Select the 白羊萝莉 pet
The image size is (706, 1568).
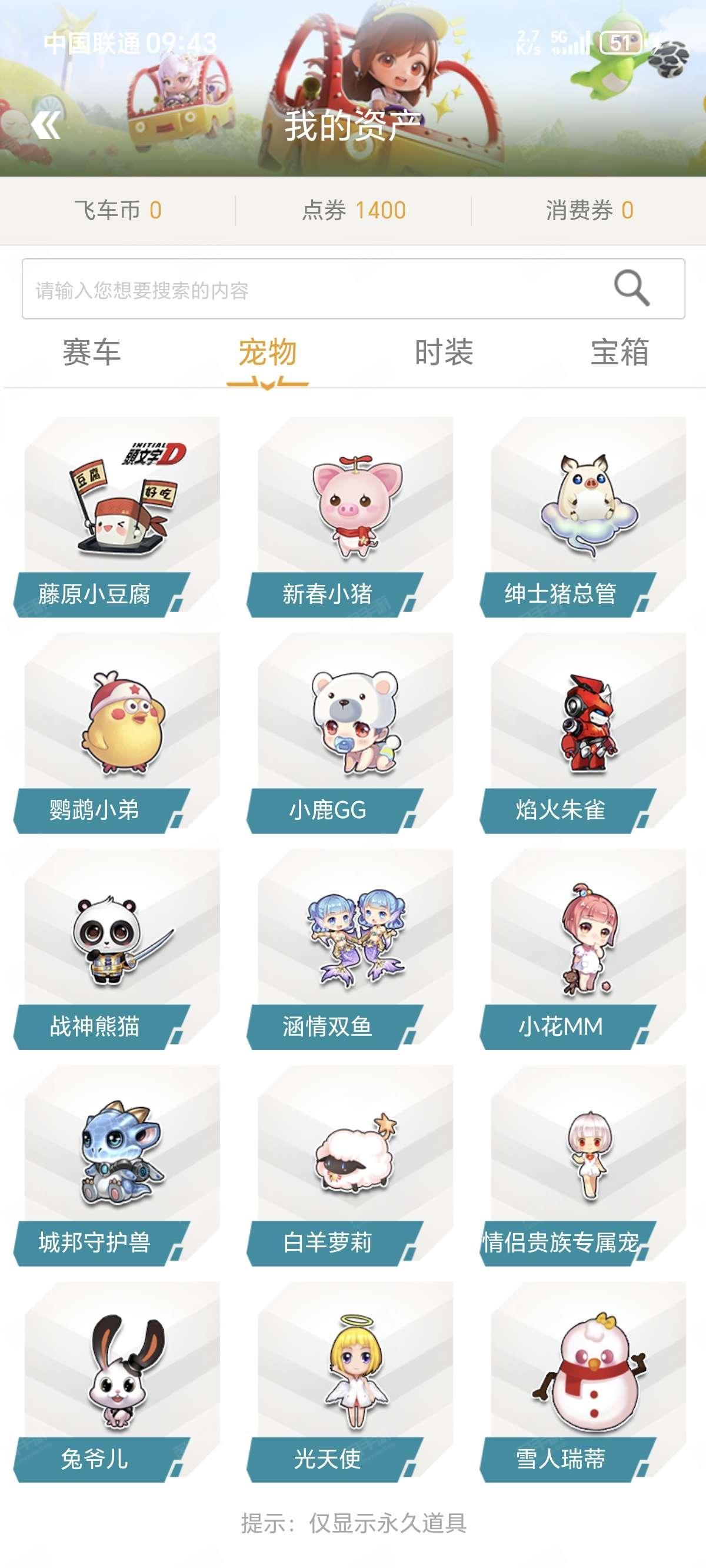[350, 1165]
